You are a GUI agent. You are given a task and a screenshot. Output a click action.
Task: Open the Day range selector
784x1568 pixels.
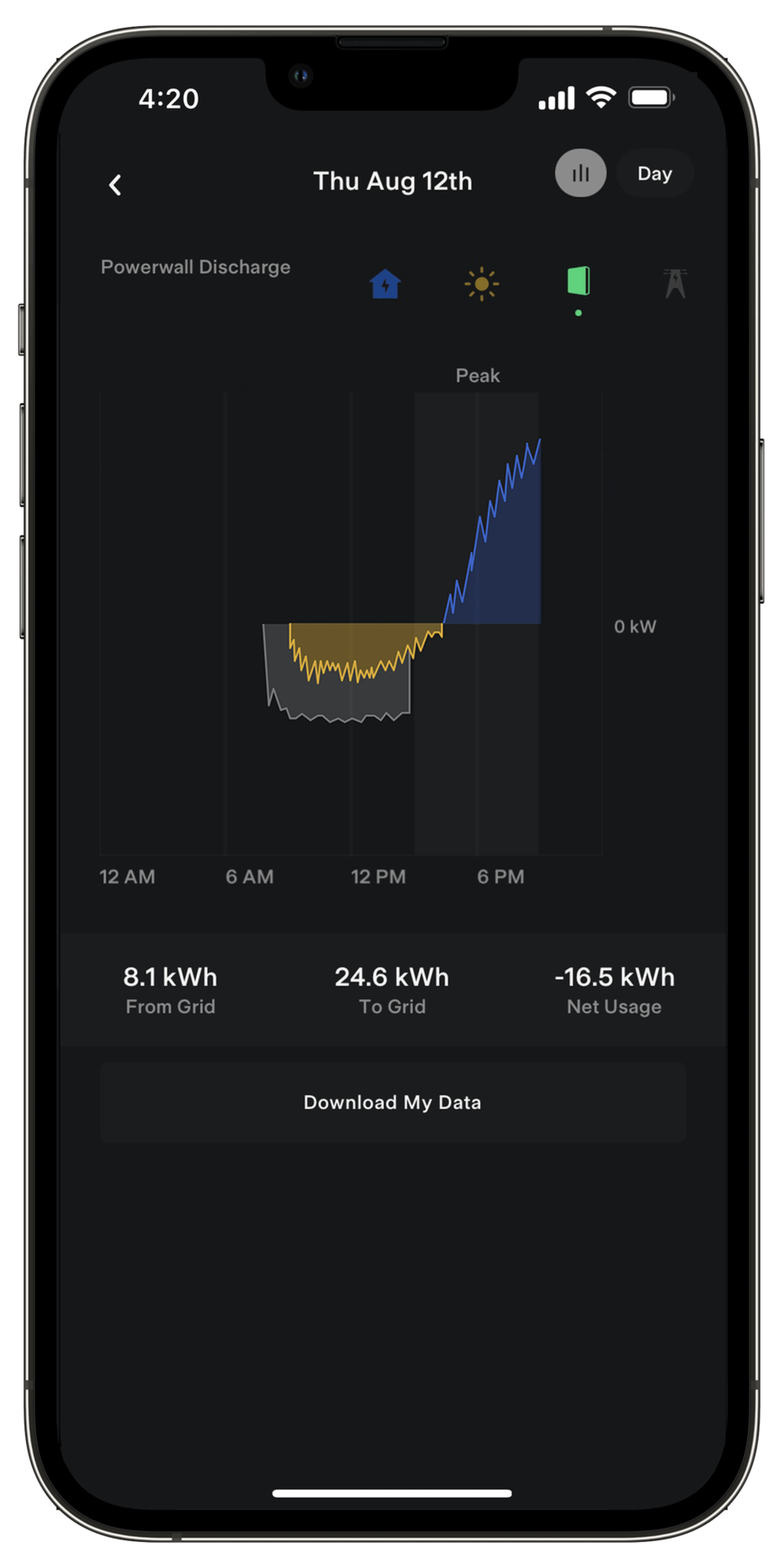654,174
